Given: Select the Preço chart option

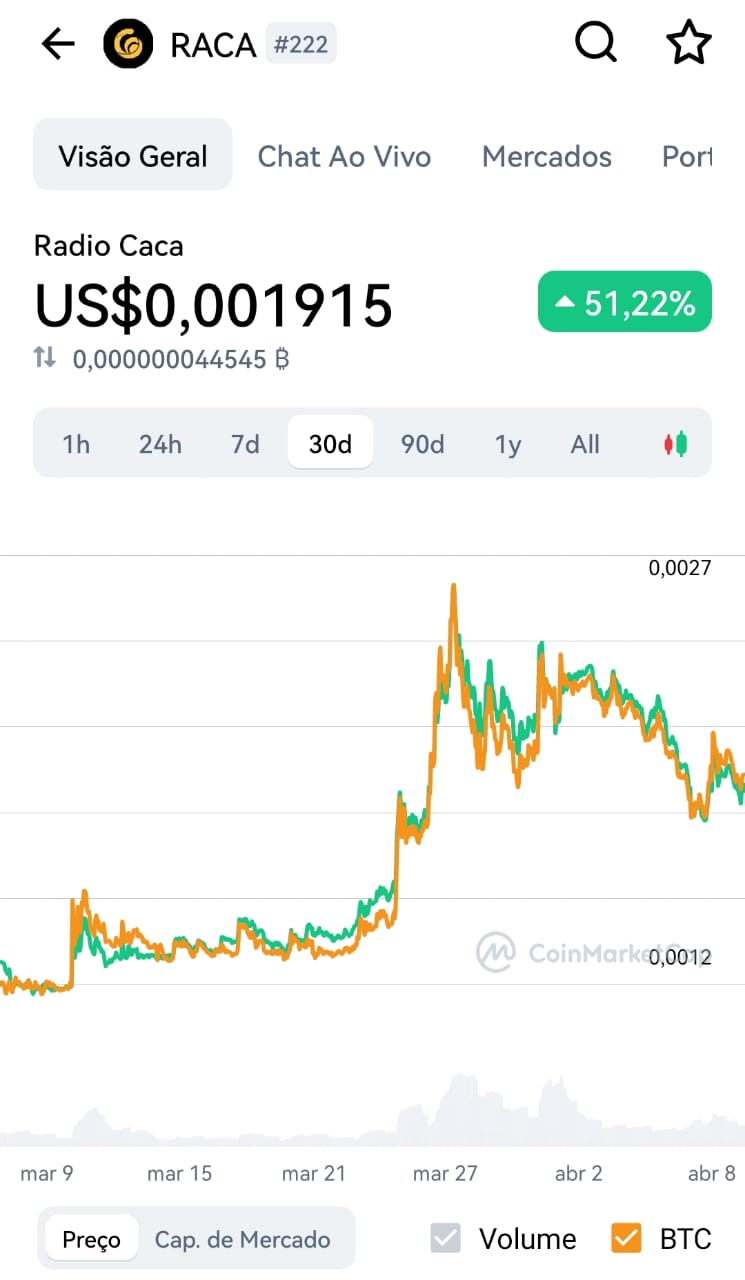Looking at the screenshot, I should pyautogui.click(x=91, y=1240).
